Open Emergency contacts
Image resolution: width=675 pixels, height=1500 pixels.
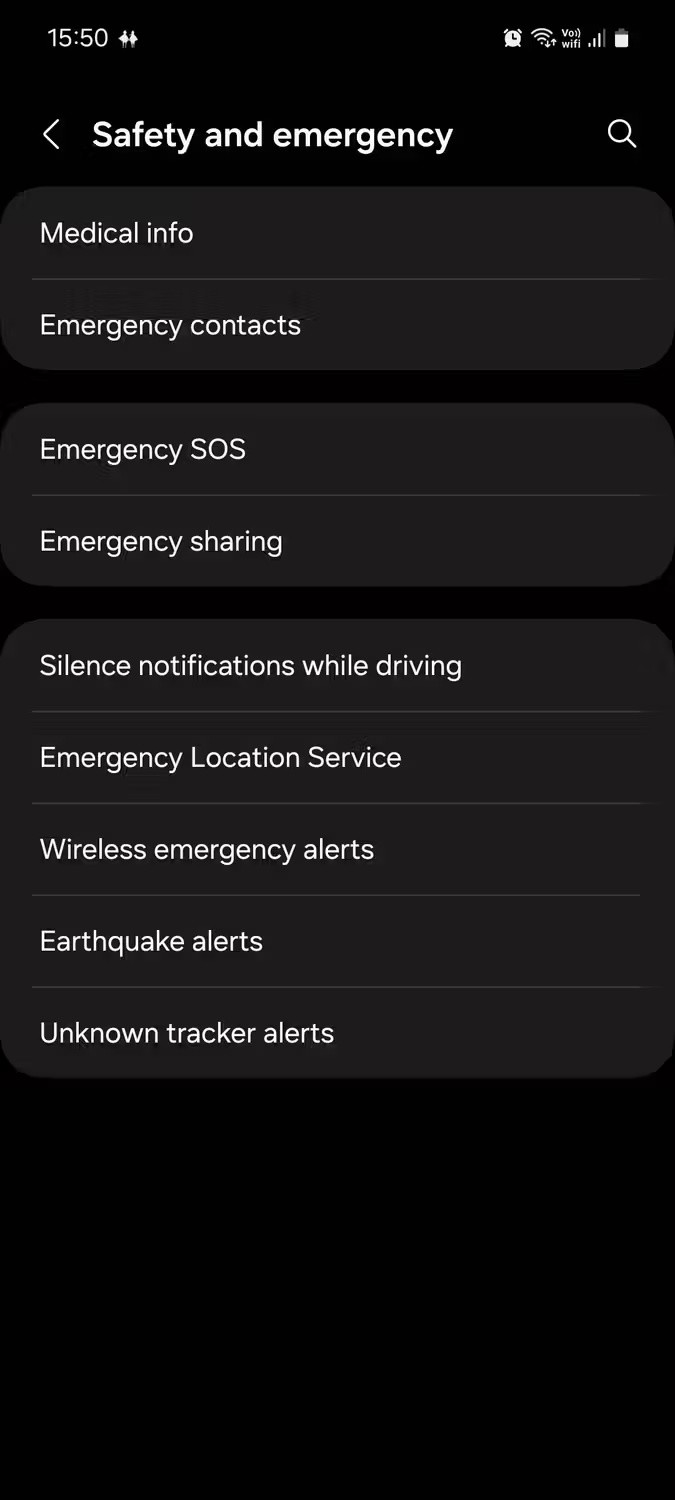(336, 325)
